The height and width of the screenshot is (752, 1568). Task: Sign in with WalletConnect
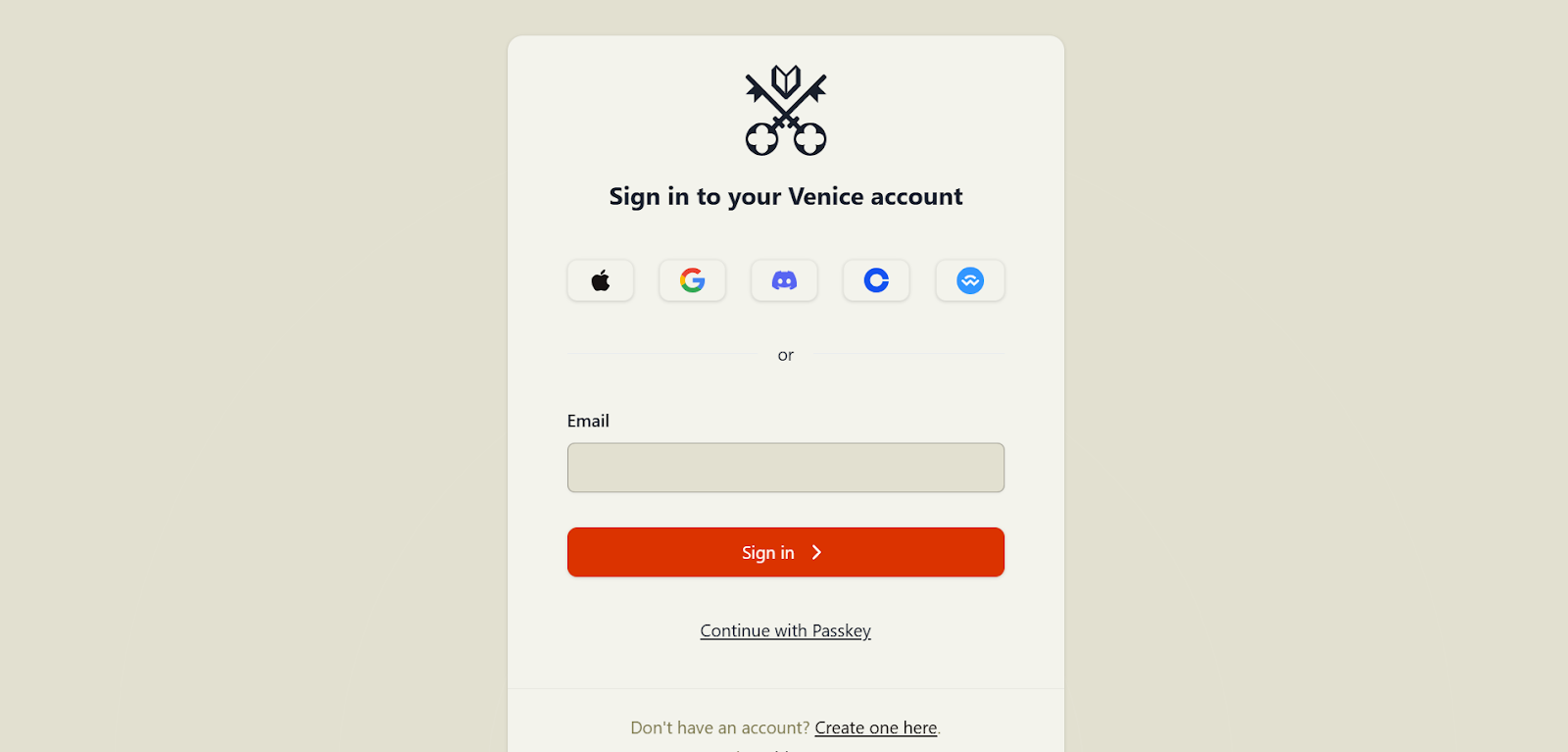coord(969,280)
